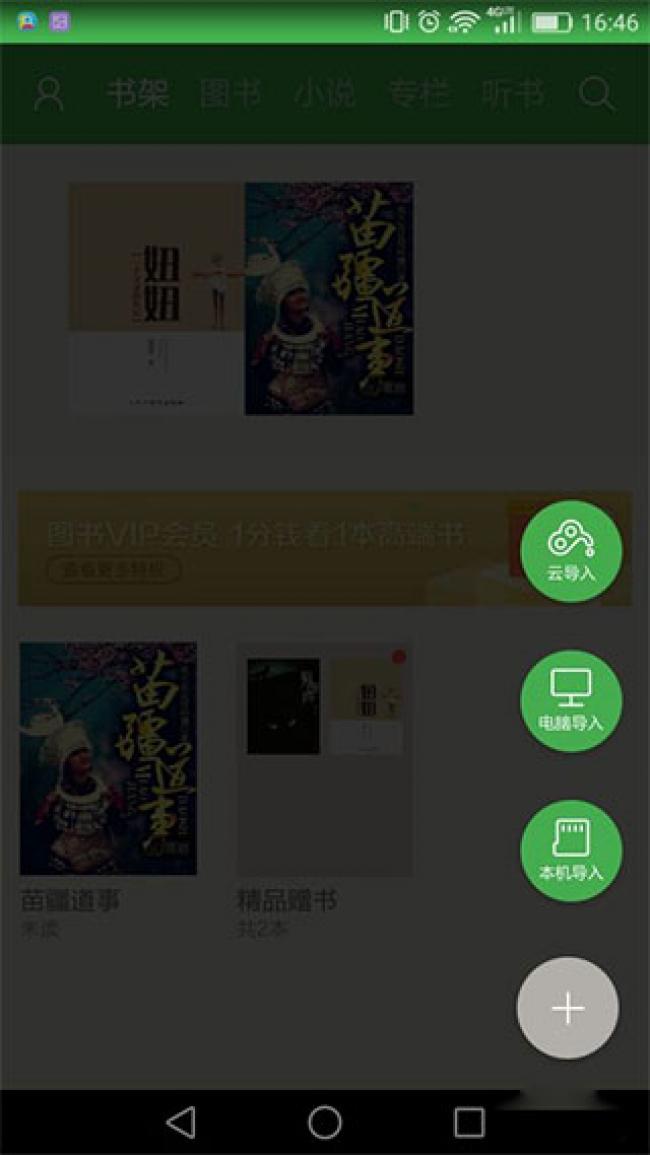
Task: Return to the home screen
Action: pos(325,1122)
